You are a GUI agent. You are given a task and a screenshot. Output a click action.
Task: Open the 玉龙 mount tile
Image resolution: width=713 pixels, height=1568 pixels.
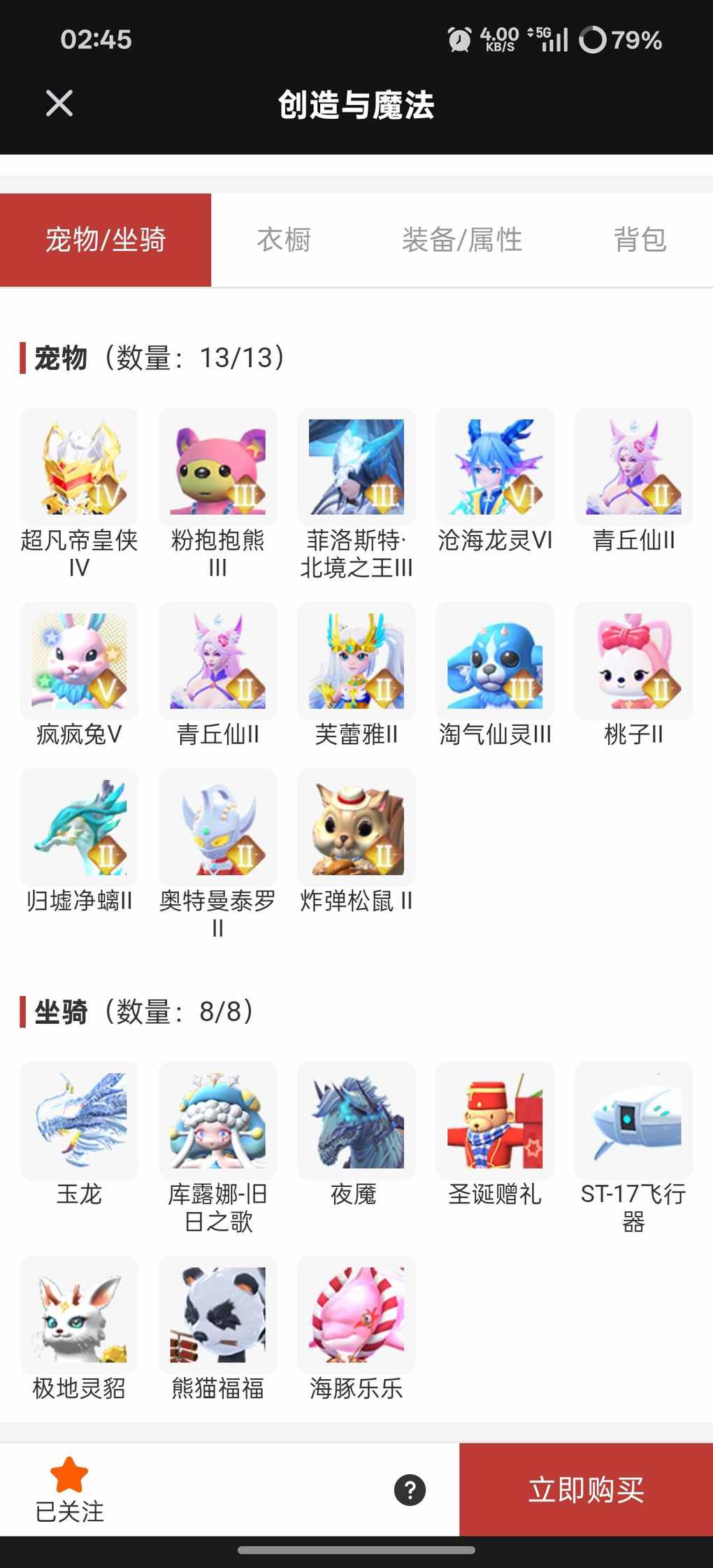point(79,1120)
